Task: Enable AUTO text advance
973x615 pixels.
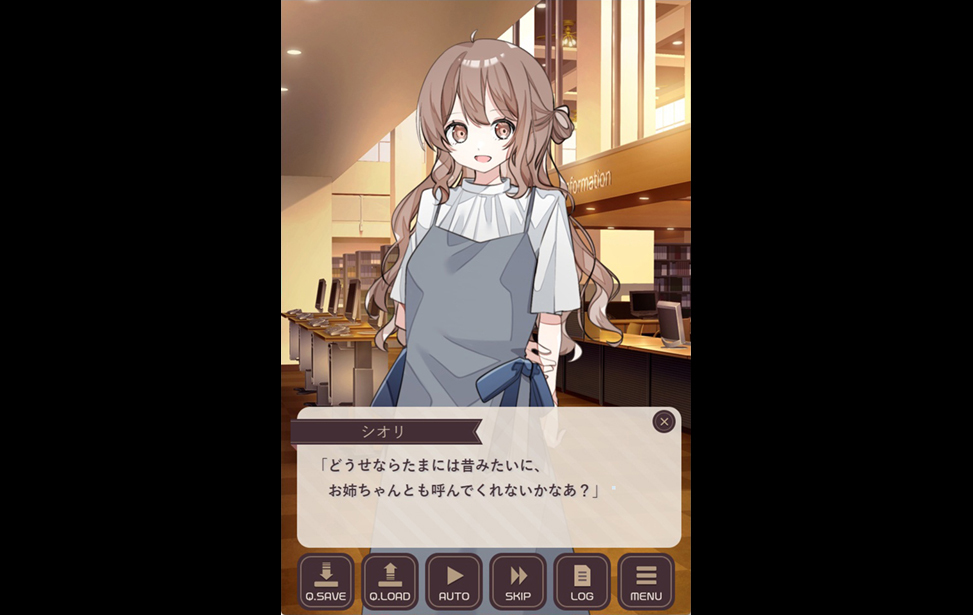Action: [454, 582]
